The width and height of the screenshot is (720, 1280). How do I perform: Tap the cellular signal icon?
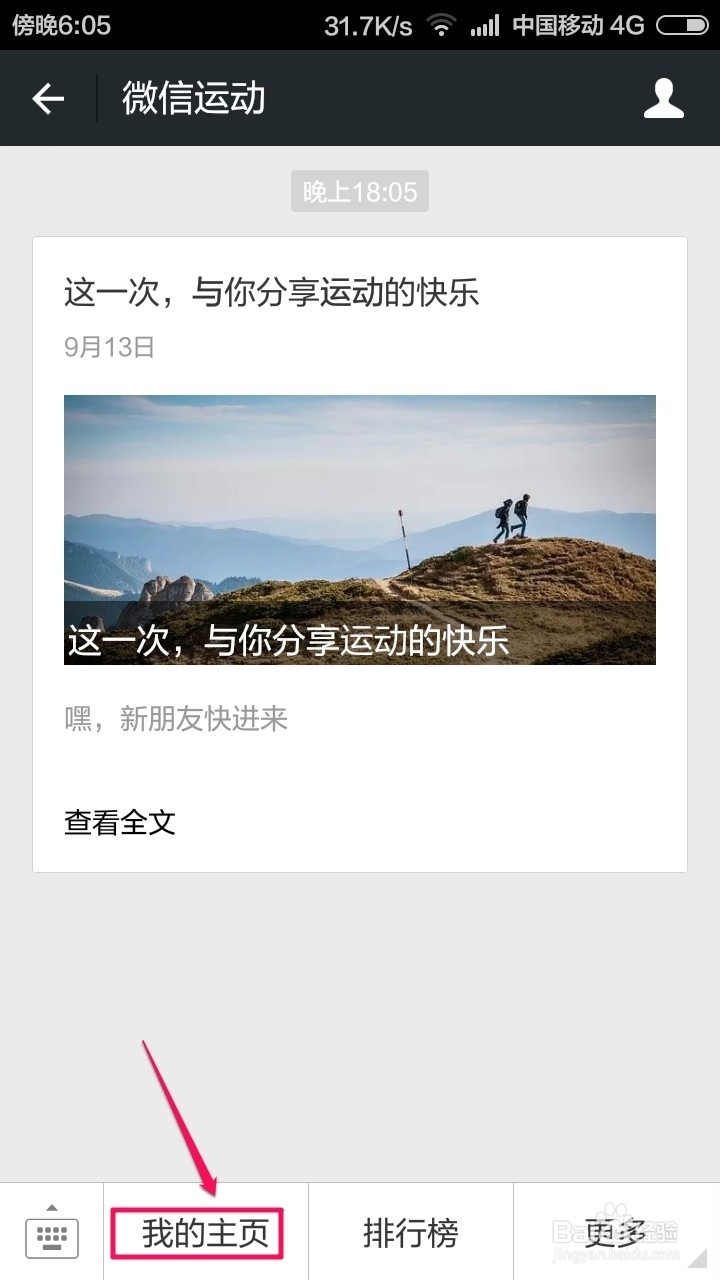tap(482, 25)
